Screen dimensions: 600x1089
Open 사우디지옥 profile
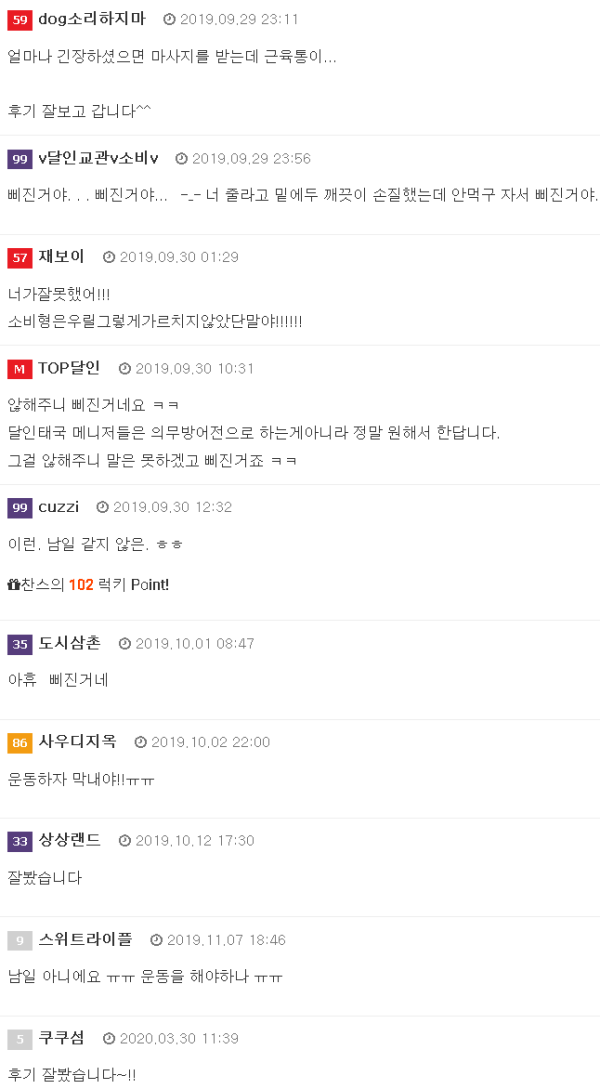pyautogui.click(x=77, y=742)
